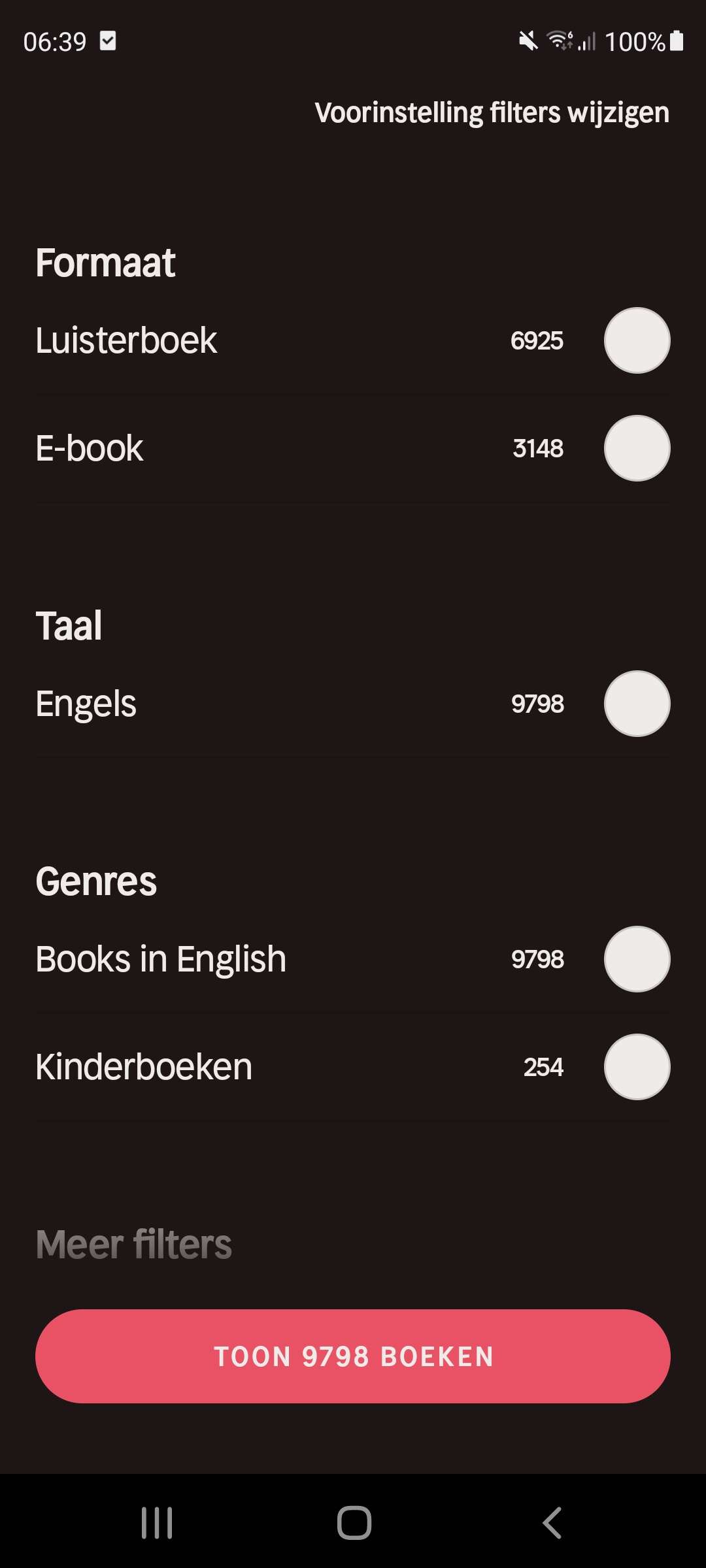Image resolution: width=706 pixels, height=1568 pixels.
Task: Go back with the system back button
Action: (552, 1523)
